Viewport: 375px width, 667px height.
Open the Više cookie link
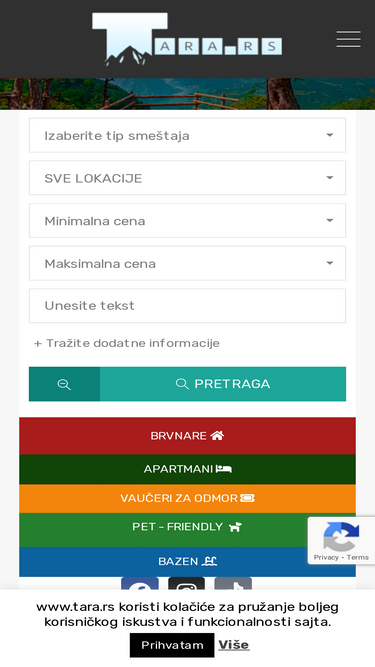point(234,645)
